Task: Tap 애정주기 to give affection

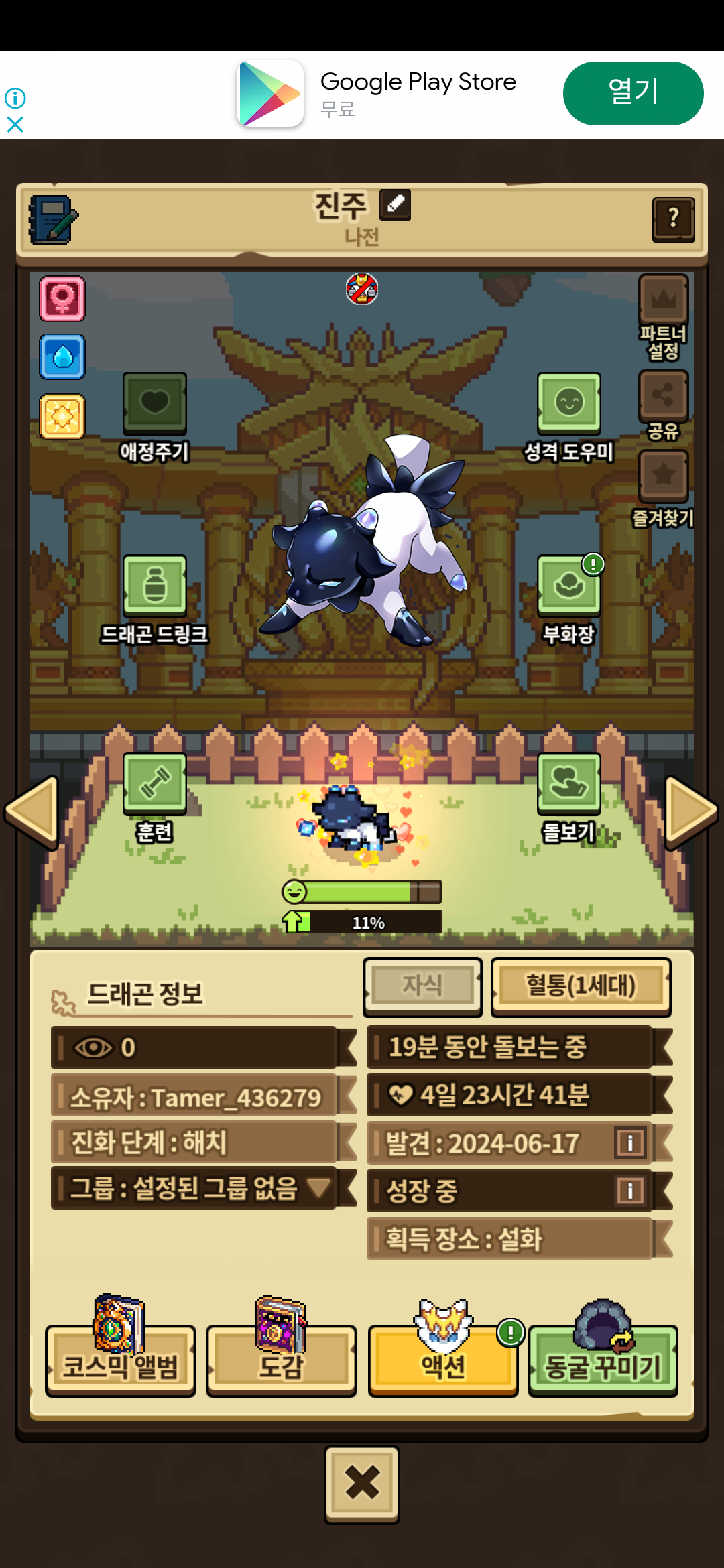Action: (154, 404)
